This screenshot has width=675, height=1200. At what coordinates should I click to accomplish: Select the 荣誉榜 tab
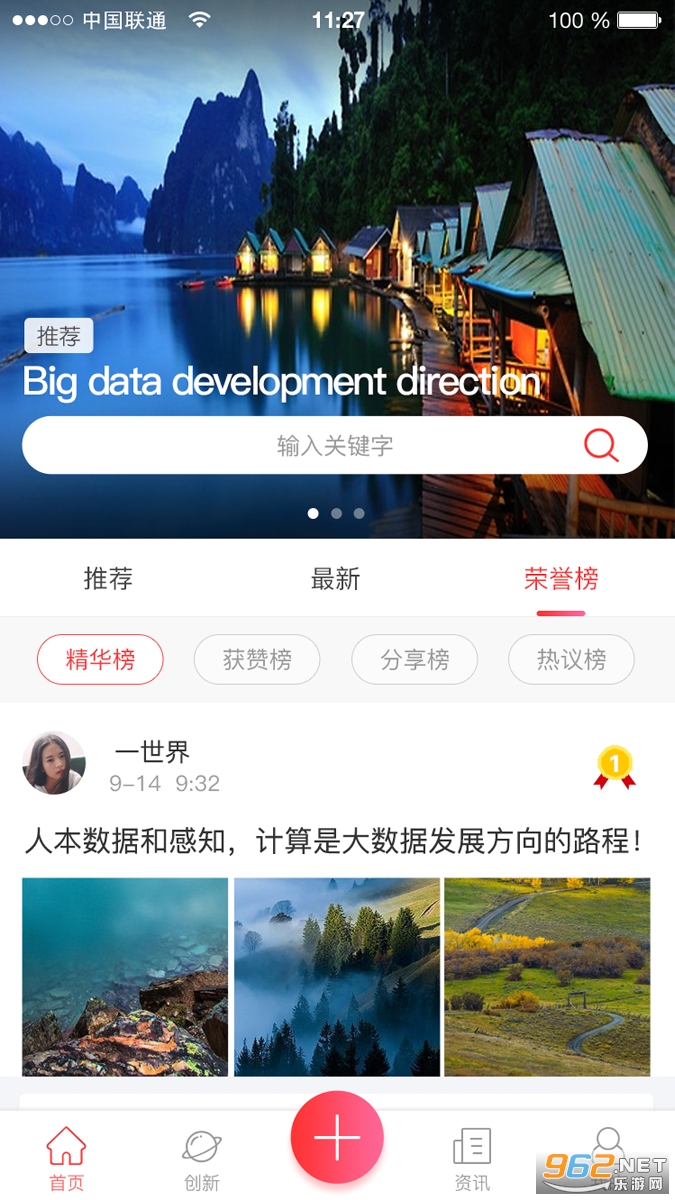click(x=561, y=579)
